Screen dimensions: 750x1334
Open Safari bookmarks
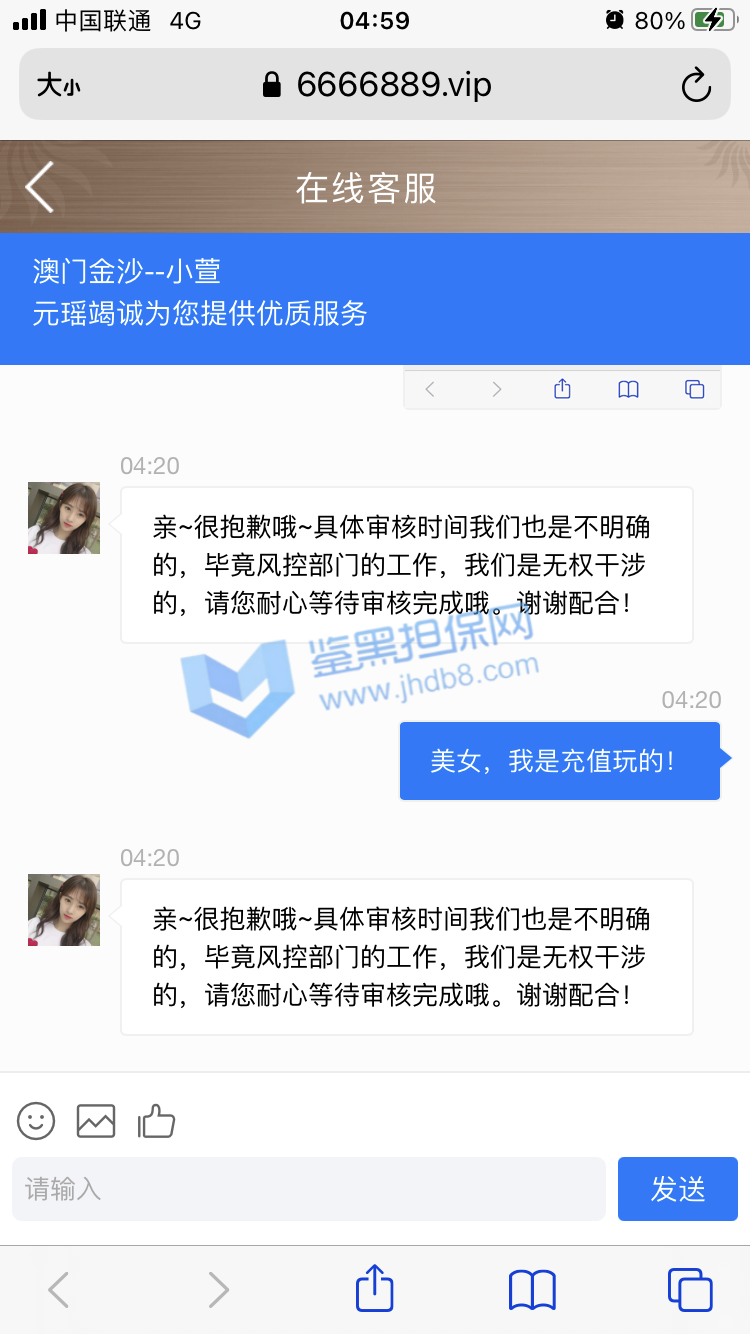pos(532,1290)
